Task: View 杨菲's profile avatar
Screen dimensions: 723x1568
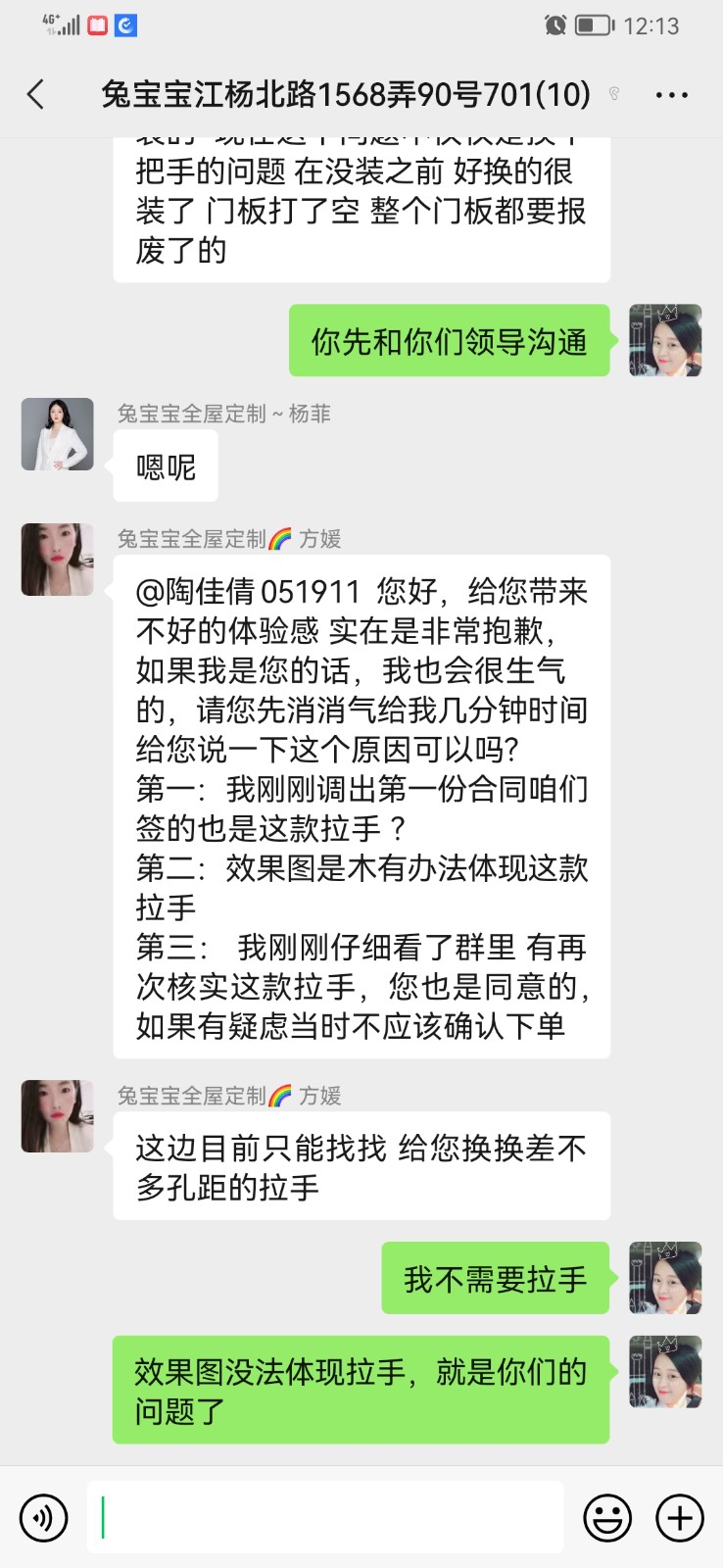Action: [x=58, y=434]
